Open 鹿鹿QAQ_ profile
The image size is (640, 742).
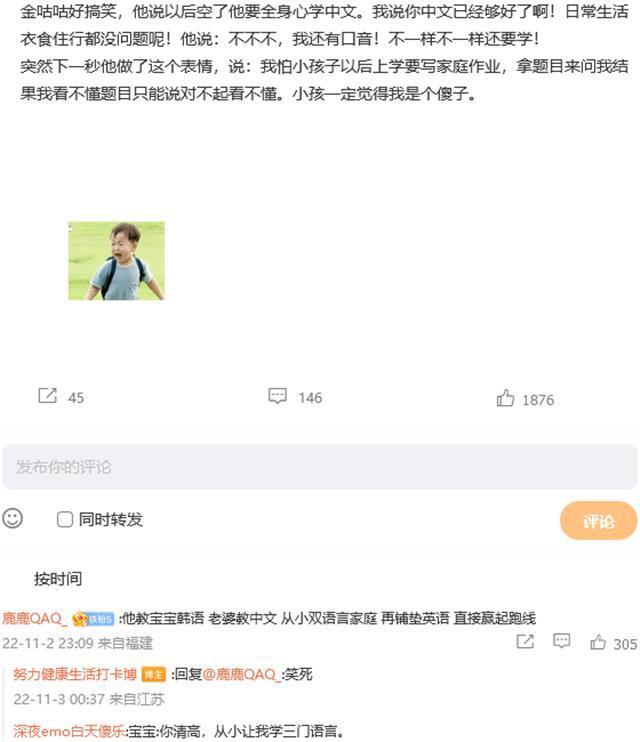click(33, 618)
